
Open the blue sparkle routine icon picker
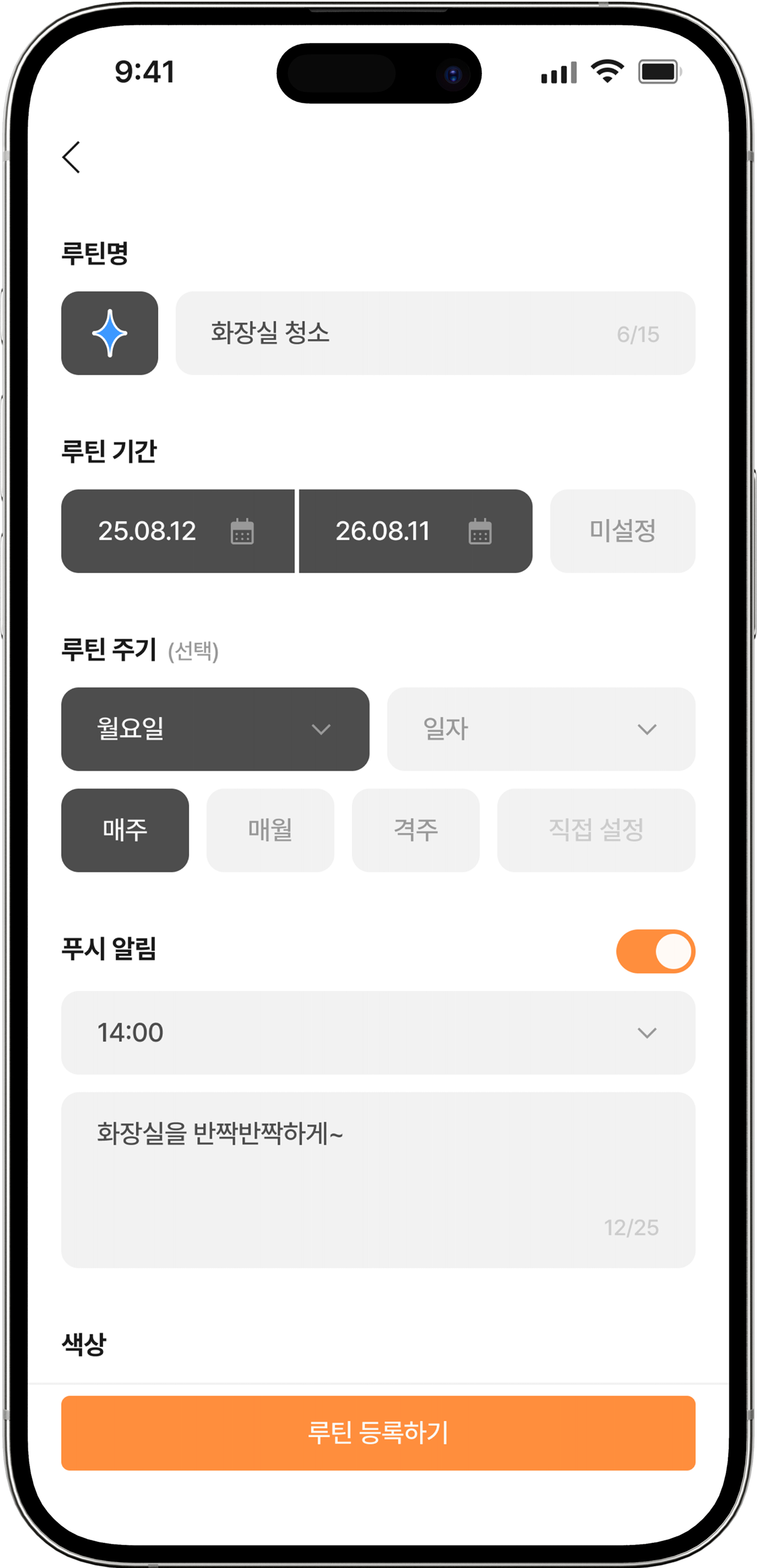110,333
